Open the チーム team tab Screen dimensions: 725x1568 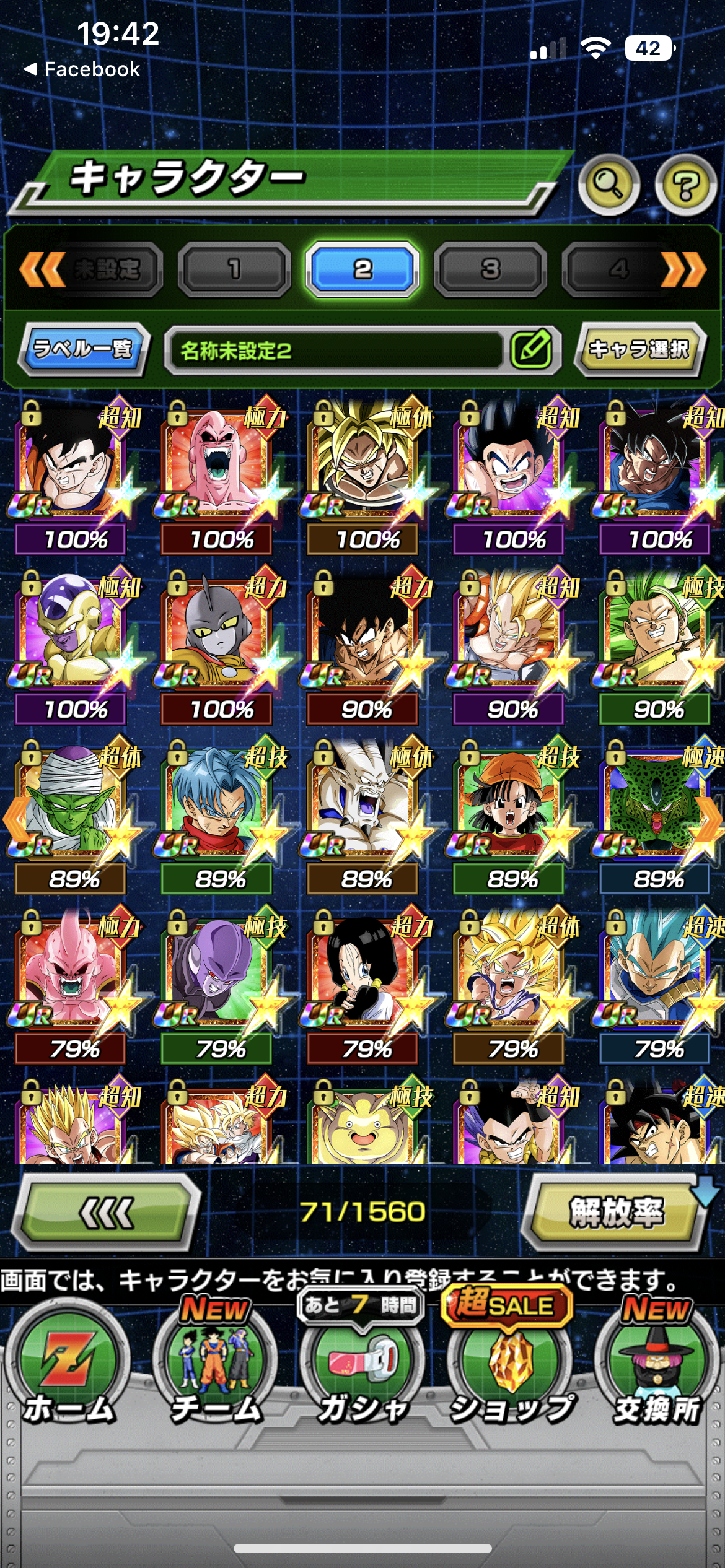click(x=215, y=1370)
